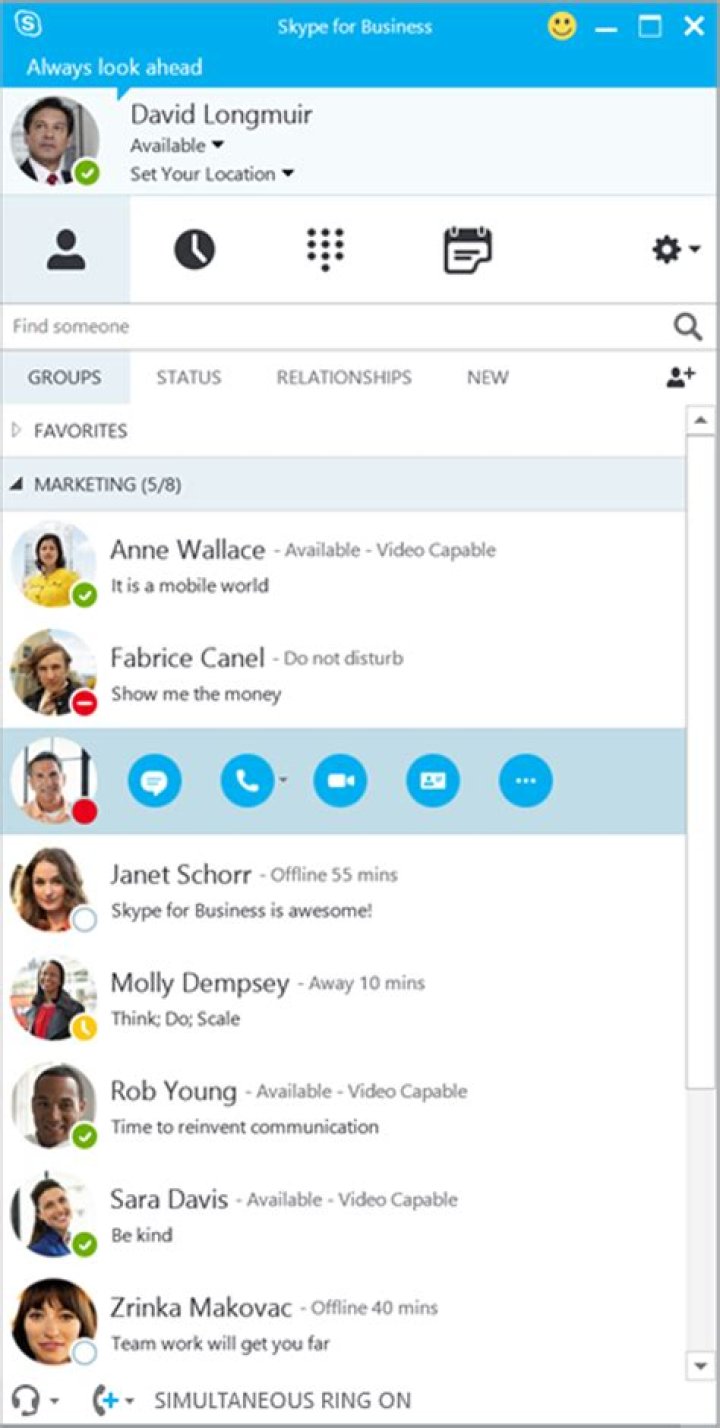The width and height of the screenshot is (720, 1428).
Task: Open the settings gear menu
Action: pyautogui.click(x=675, y=249)
